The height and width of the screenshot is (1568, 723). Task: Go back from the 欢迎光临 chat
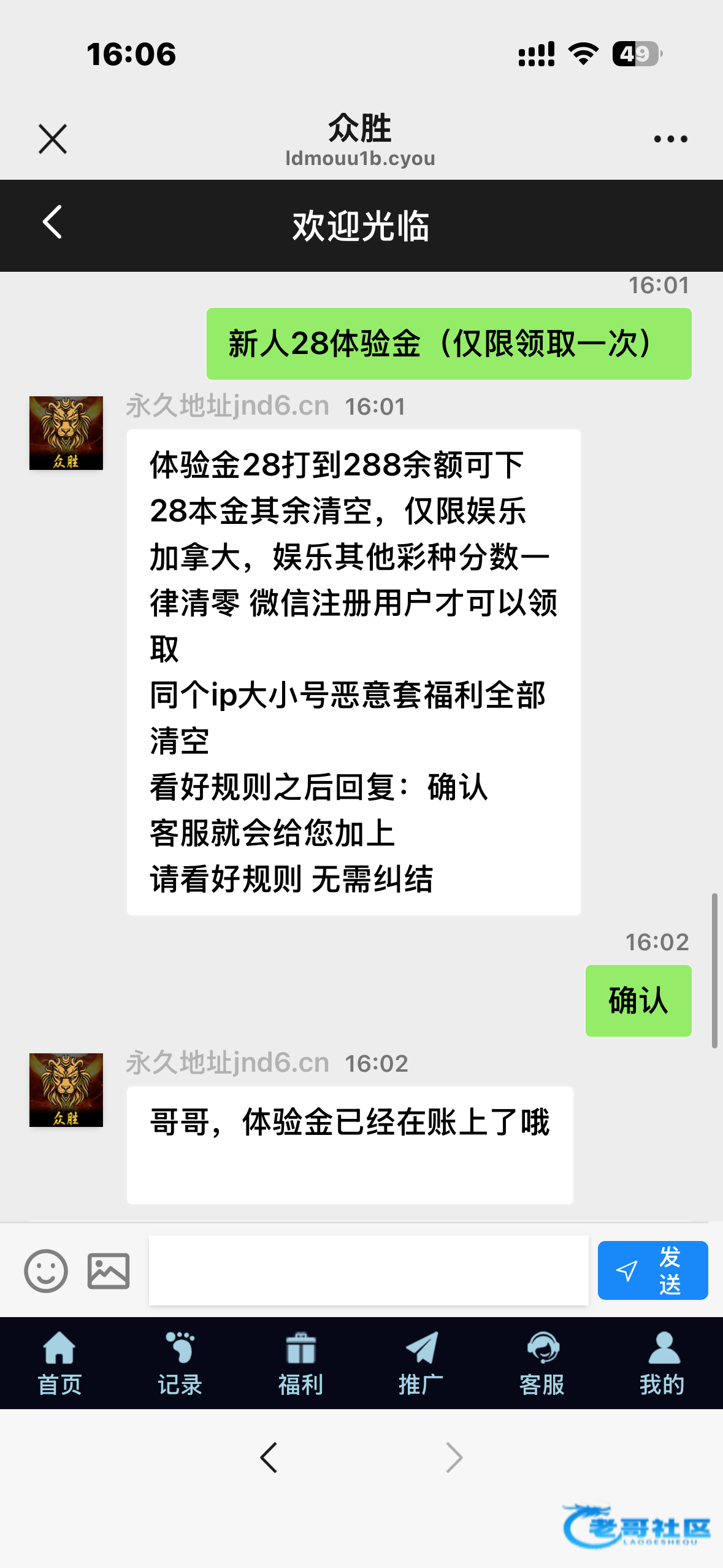coord(53,222)
